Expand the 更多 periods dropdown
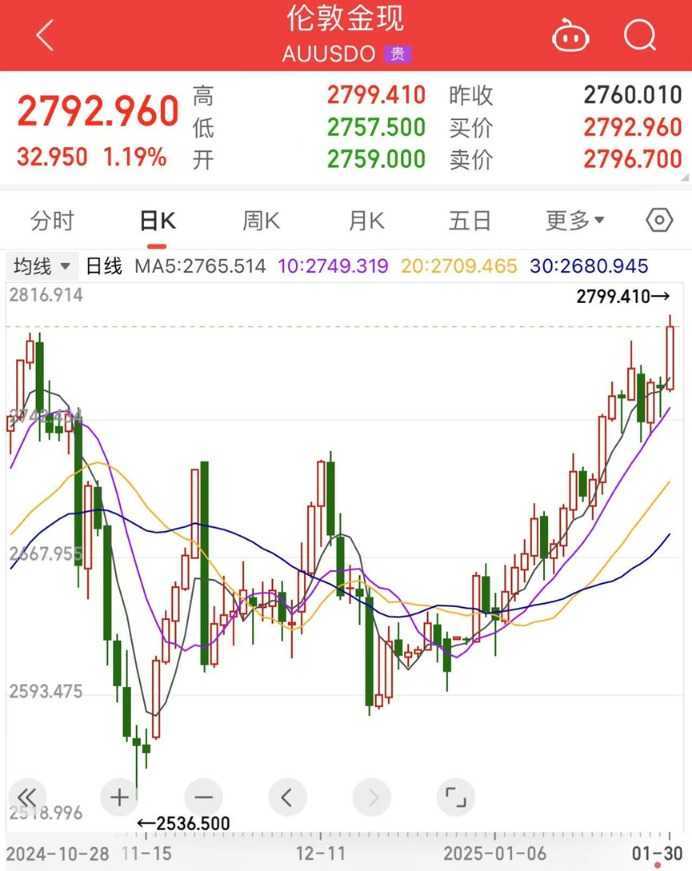The height and width of the screenshot is (871, 692). pyautogui.click(x=575, y=220)
